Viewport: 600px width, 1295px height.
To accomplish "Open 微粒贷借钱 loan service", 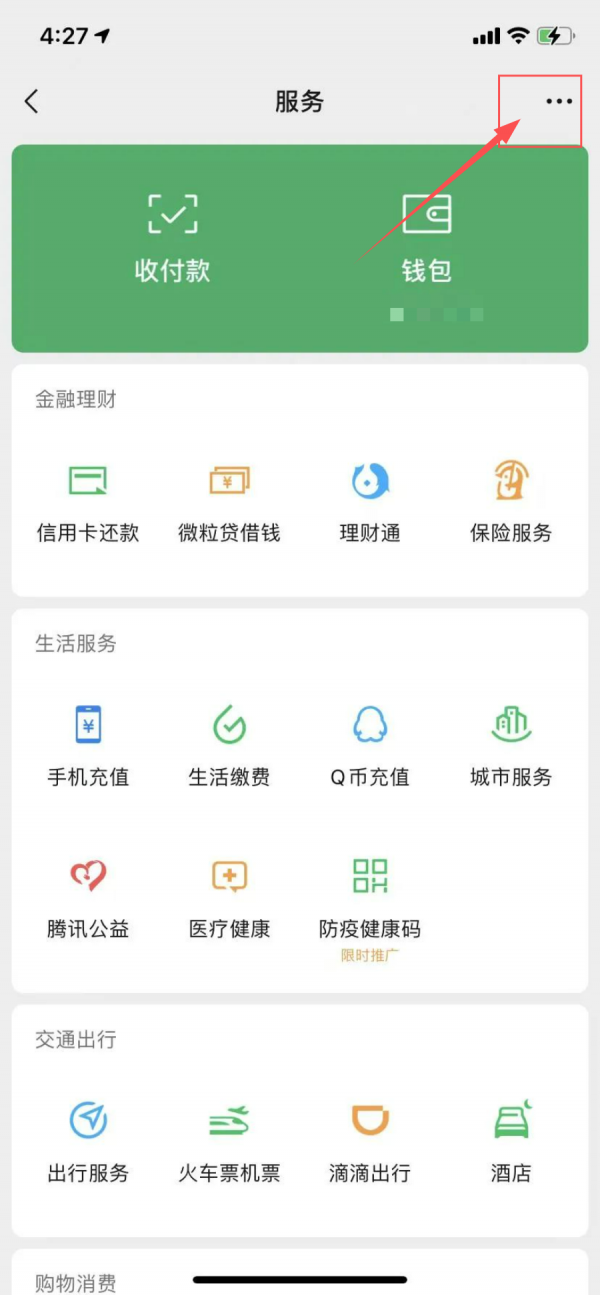I will (x=229, y=501).
